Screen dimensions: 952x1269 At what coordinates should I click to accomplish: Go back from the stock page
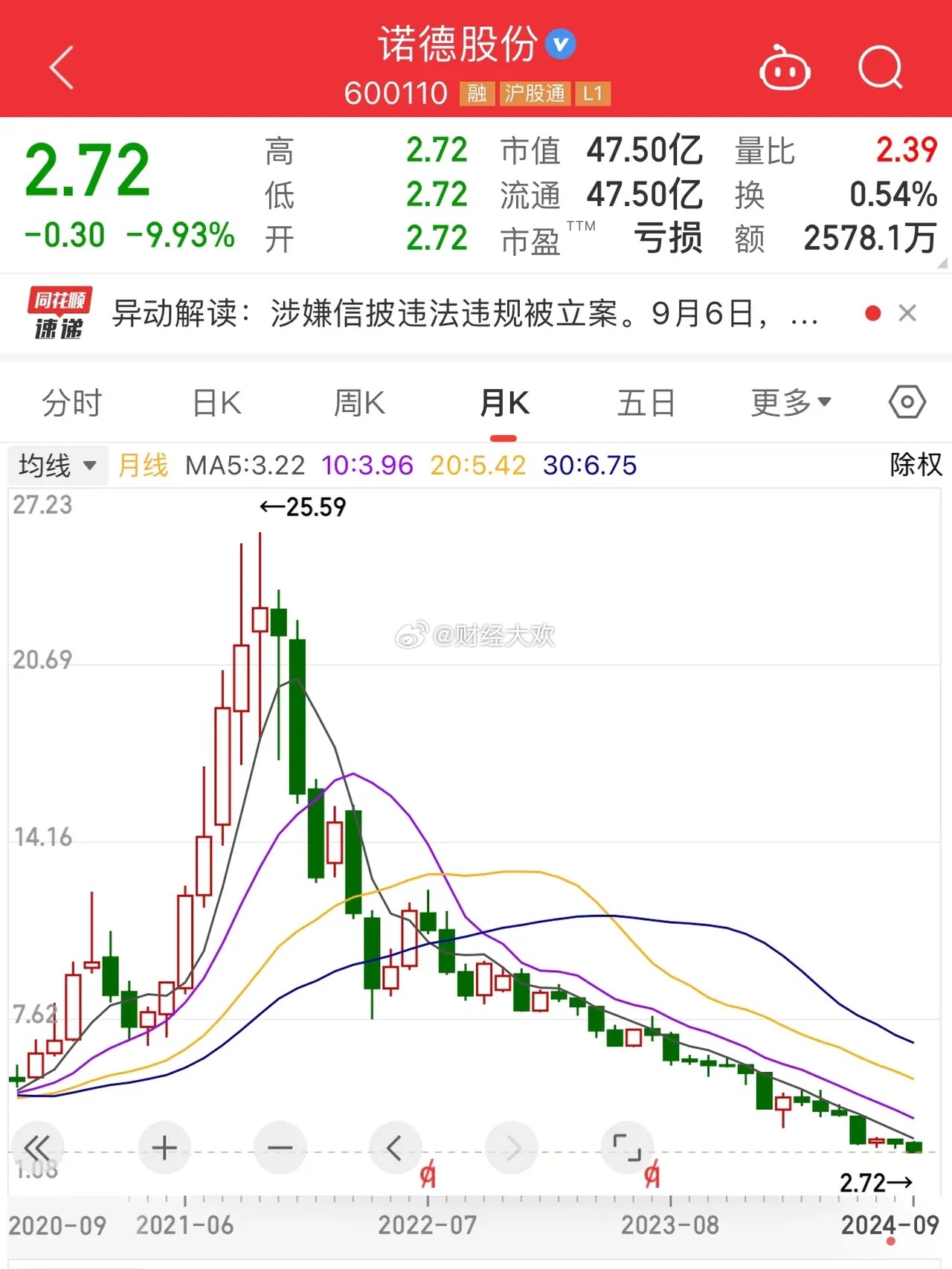click(62, 68)
